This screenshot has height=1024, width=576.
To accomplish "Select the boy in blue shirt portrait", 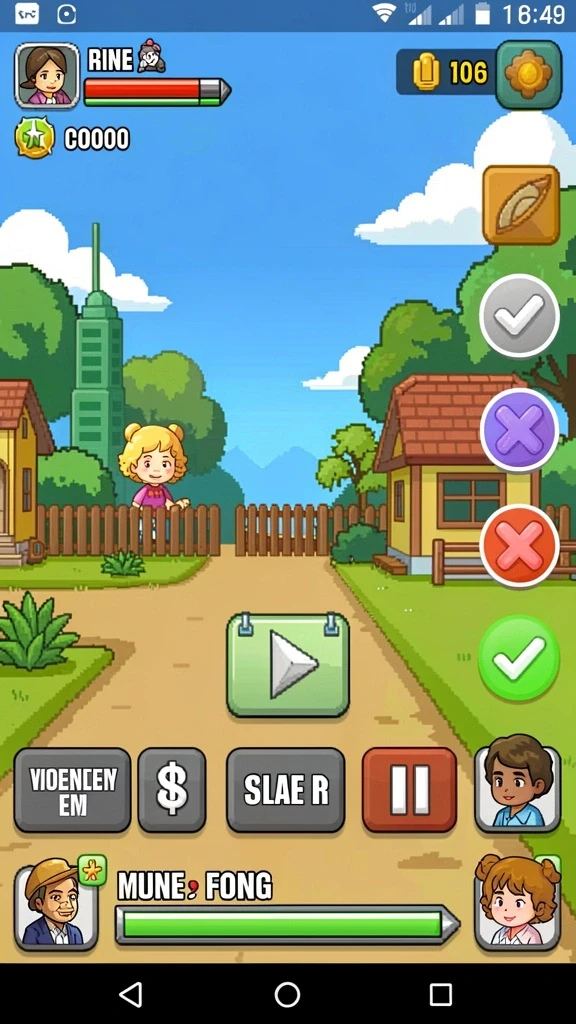I will [x=518, y=785].
